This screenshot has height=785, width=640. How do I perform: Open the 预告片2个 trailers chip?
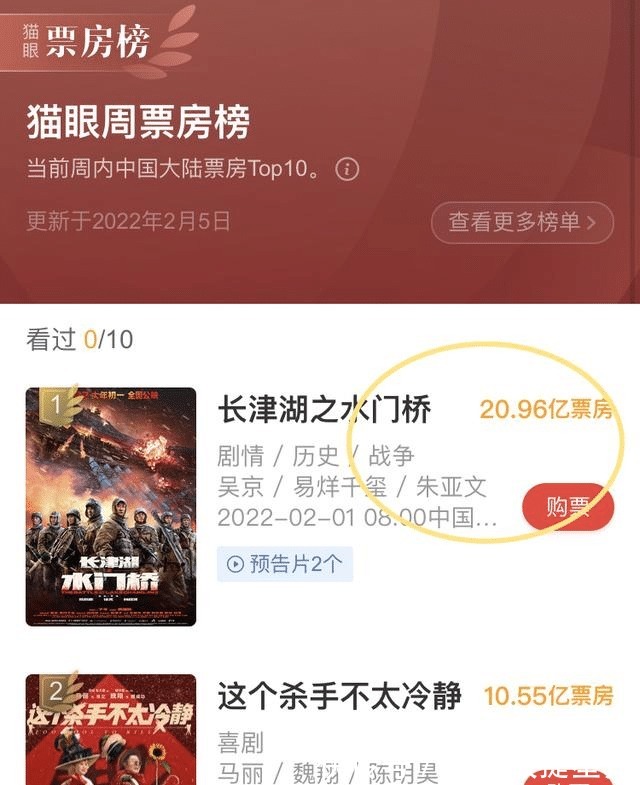285,564
